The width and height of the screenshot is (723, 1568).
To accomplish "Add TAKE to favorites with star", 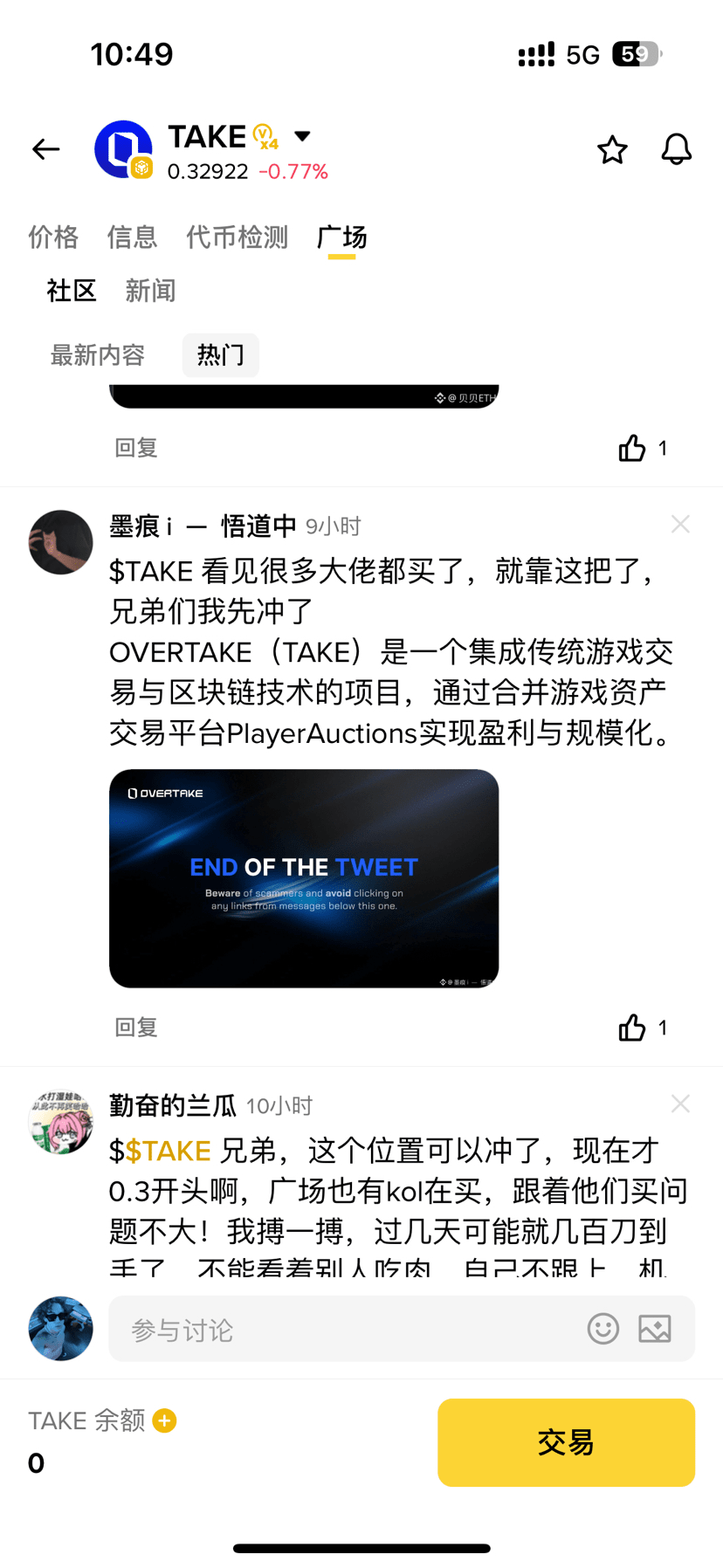I will tap(612, 150).
